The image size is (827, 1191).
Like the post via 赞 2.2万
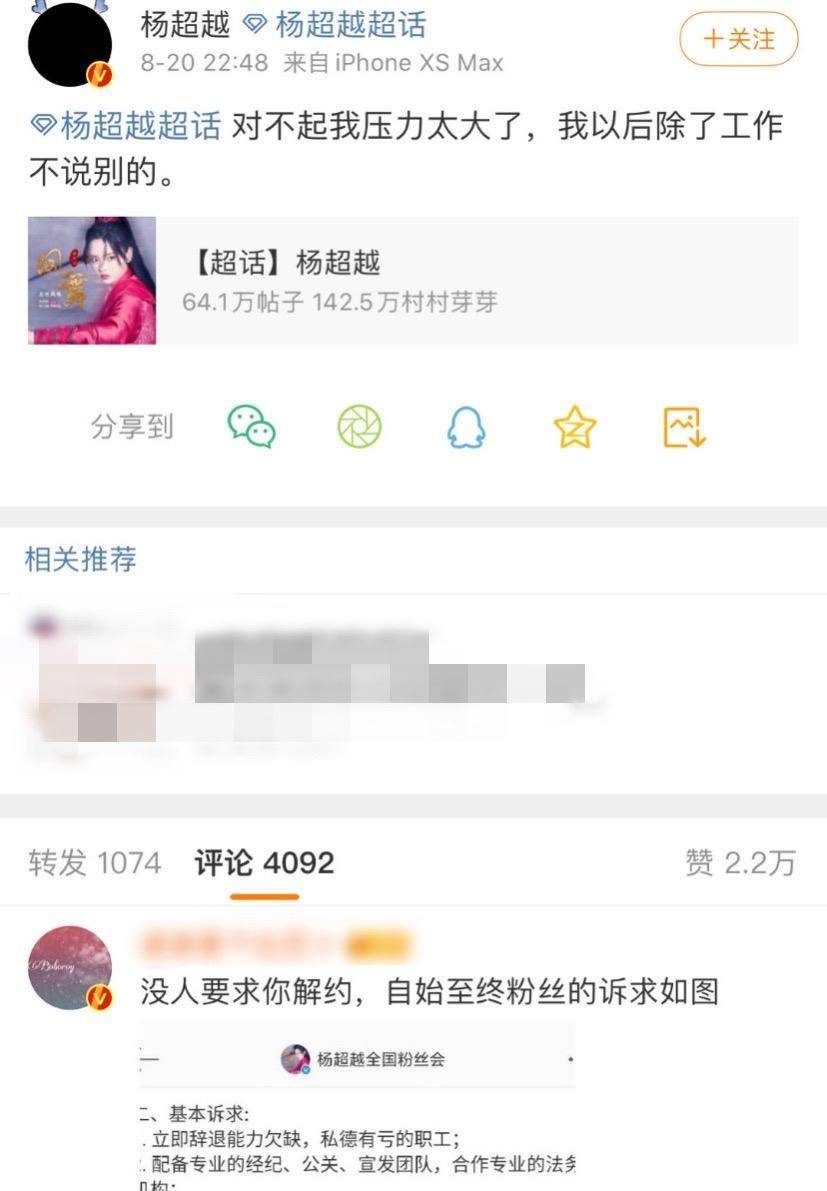[x=740, y=863]
